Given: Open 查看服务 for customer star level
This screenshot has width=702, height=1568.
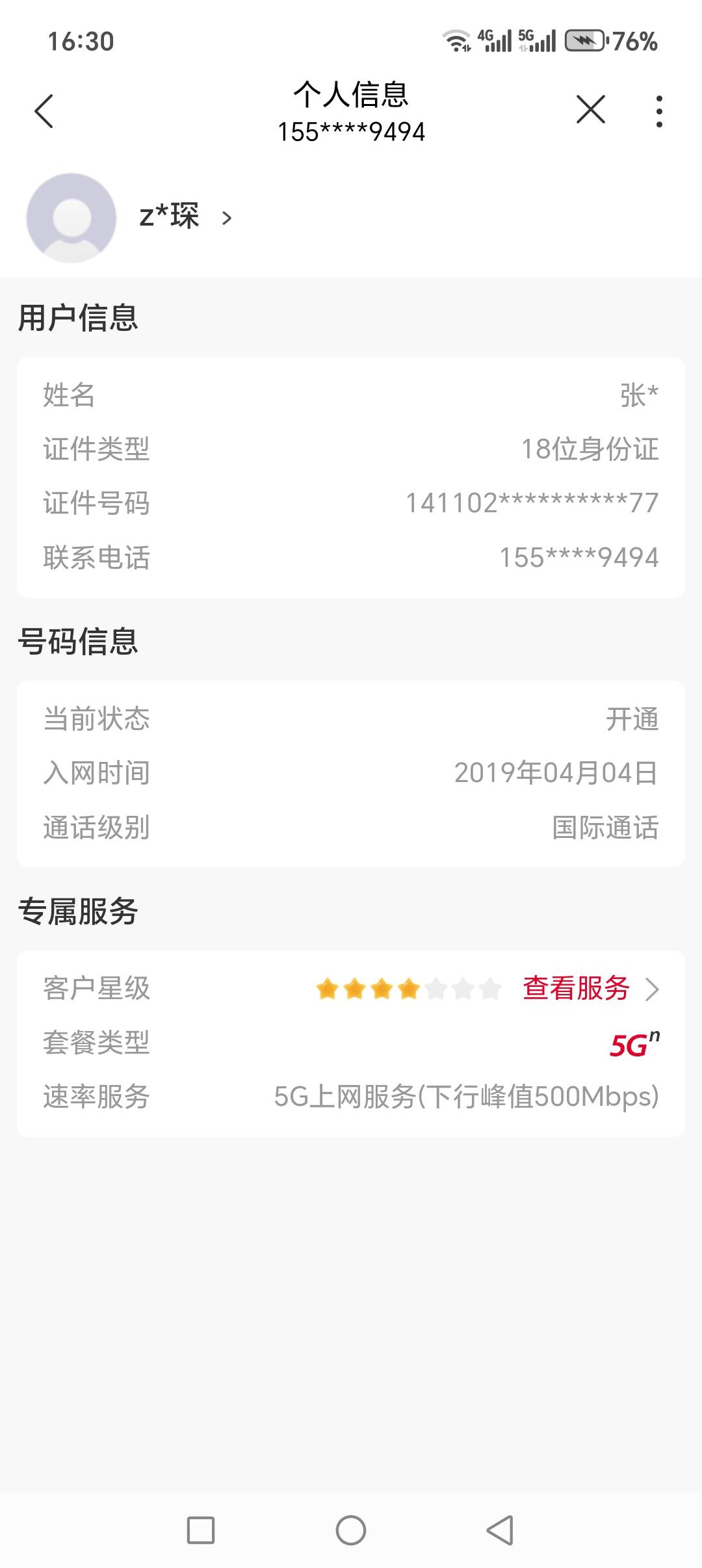Looking at the screenshot, I should pyautogui.click(x=591, y=988).
